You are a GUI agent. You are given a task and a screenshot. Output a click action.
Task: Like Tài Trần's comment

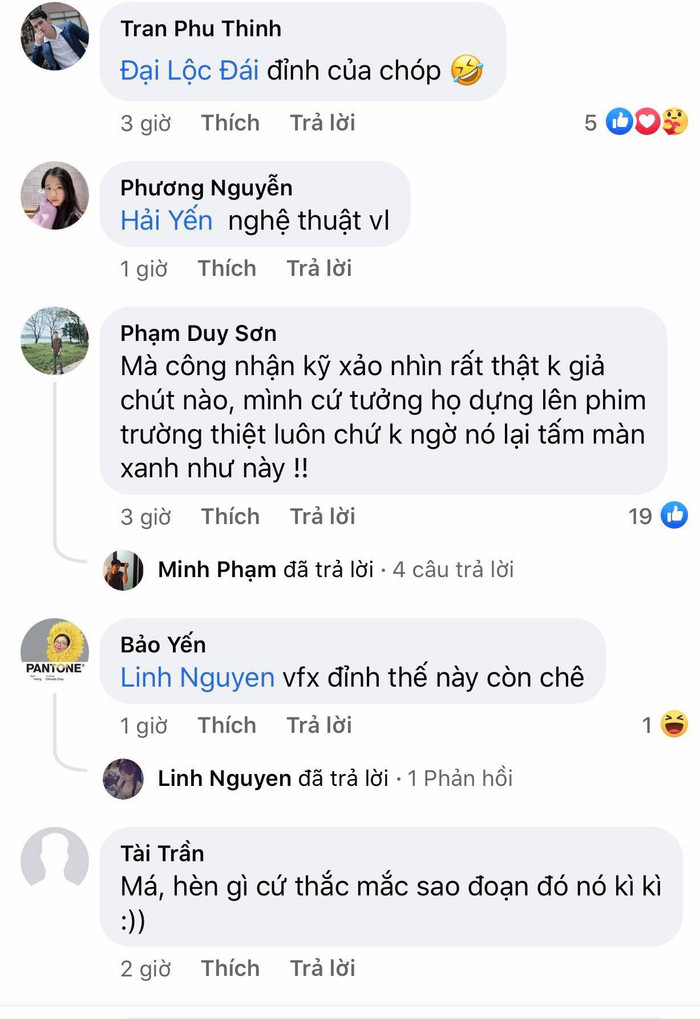pos(230,968)
